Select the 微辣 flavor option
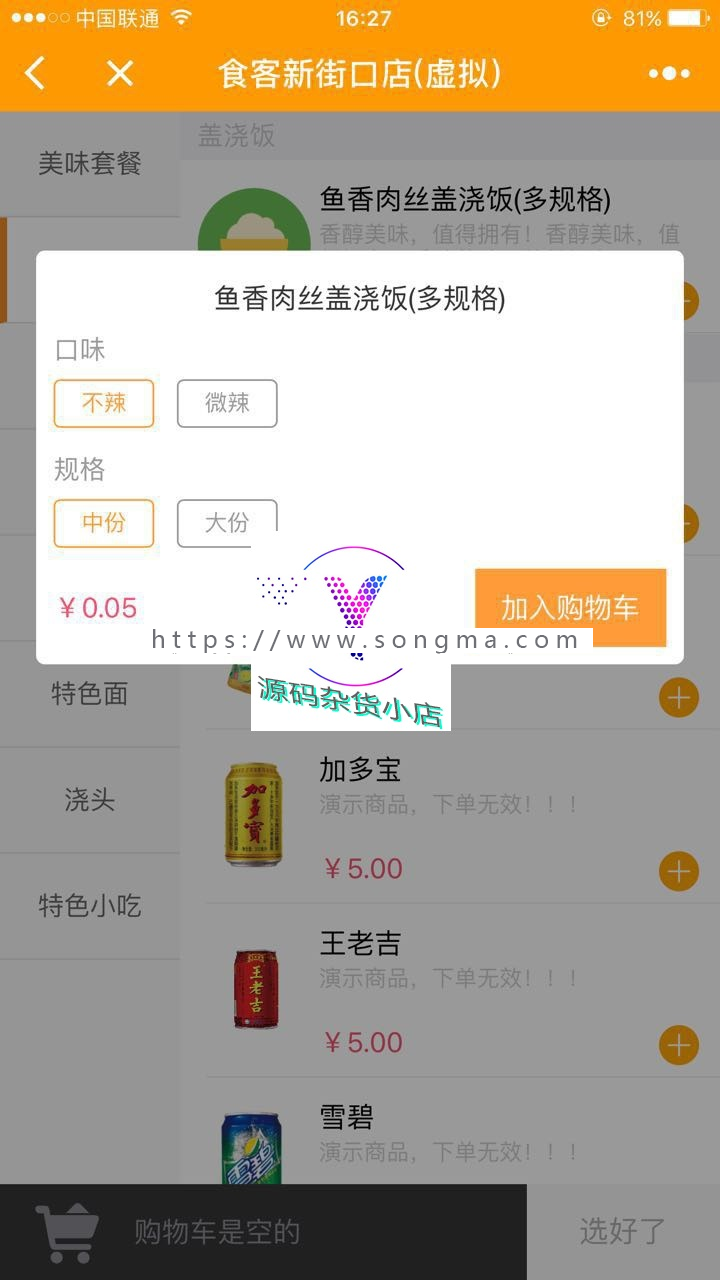The width and height of the screenshot is (720, 1280). click(x=227, y=403)
